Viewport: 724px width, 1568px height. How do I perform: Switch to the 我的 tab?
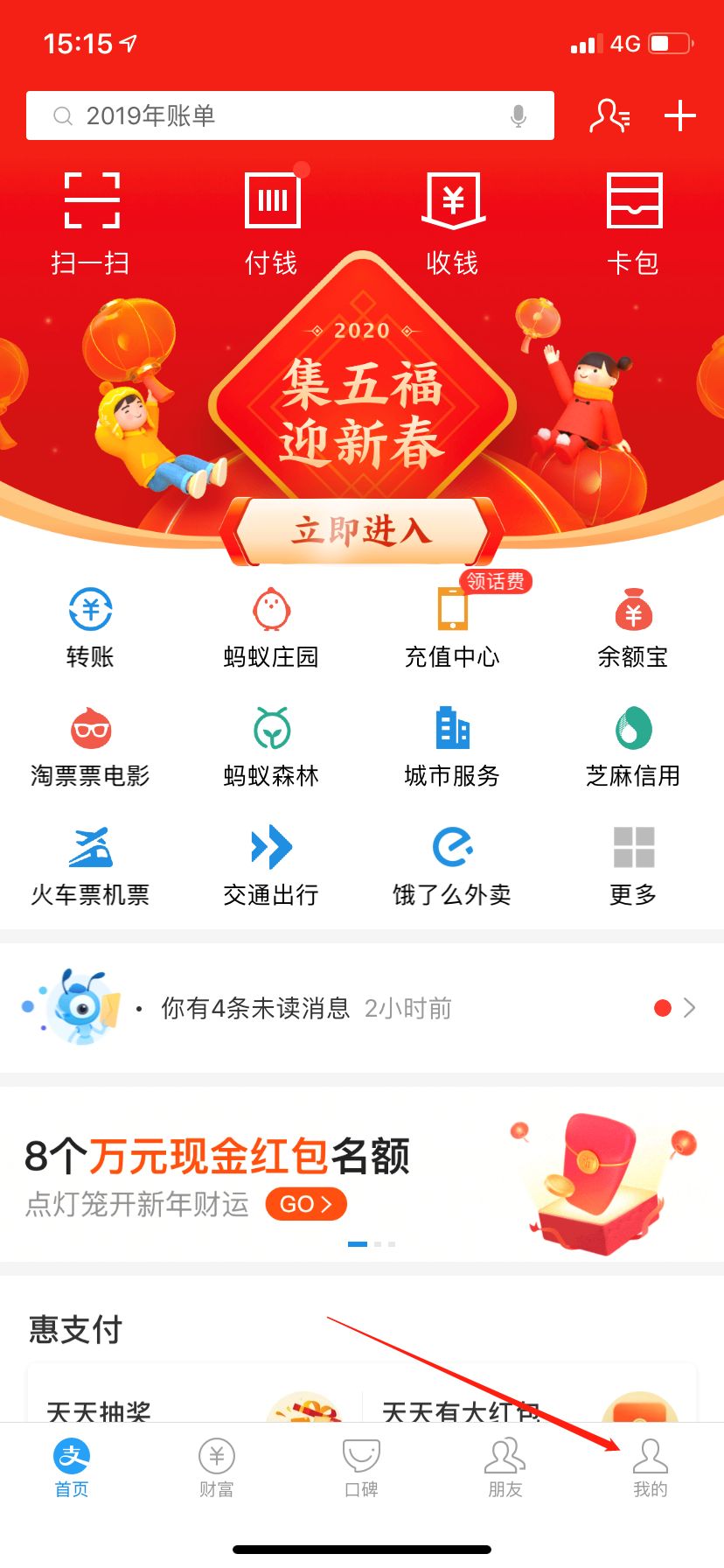(x=651, y=1468)
